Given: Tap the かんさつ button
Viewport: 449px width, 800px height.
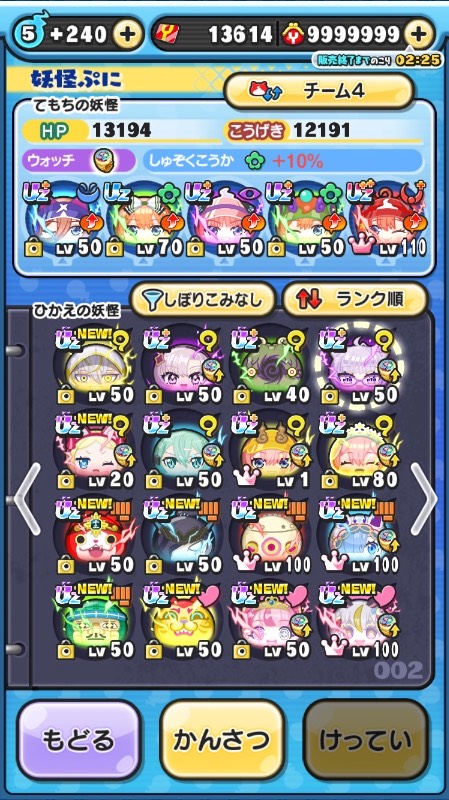Looking at the screenshot, I should [221, 740].
